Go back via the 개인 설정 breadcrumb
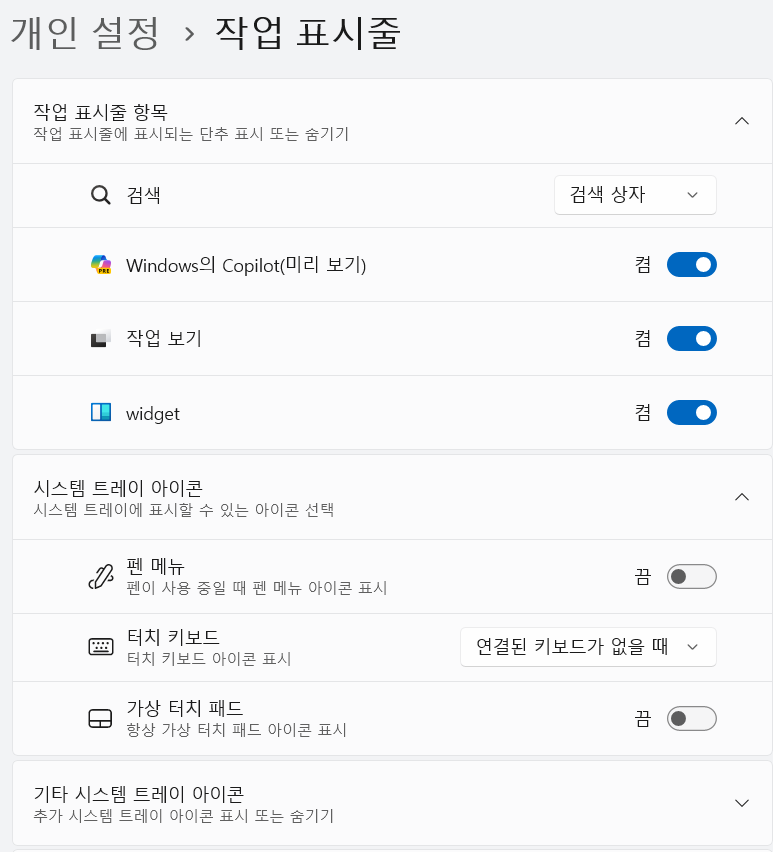Viewport: 773px width, 852px height. coord(84,33)
